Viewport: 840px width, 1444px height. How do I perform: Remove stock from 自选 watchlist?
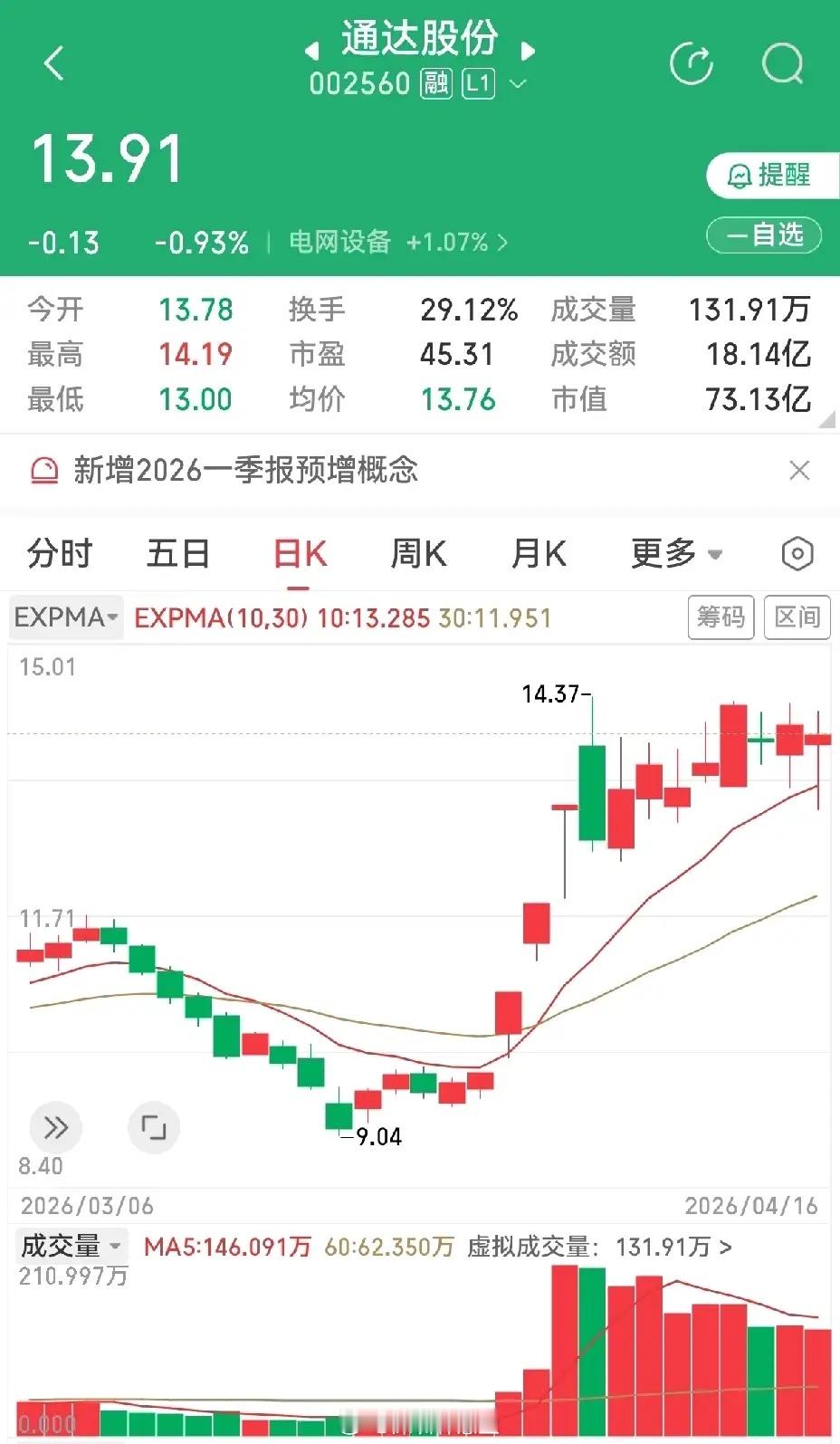[764, 235]
